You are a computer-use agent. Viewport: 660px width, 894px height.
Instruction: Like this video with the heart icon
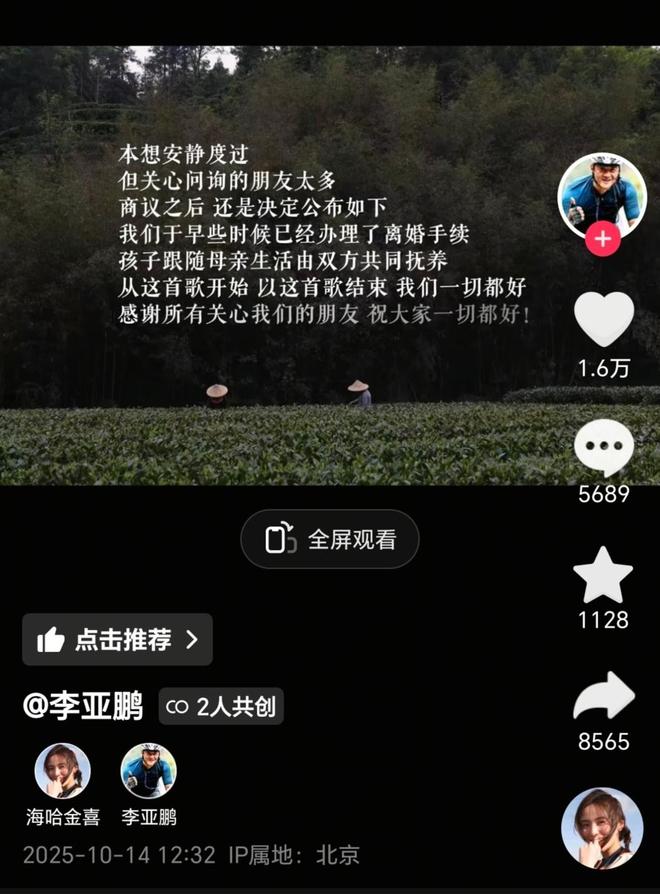[603, 320]
